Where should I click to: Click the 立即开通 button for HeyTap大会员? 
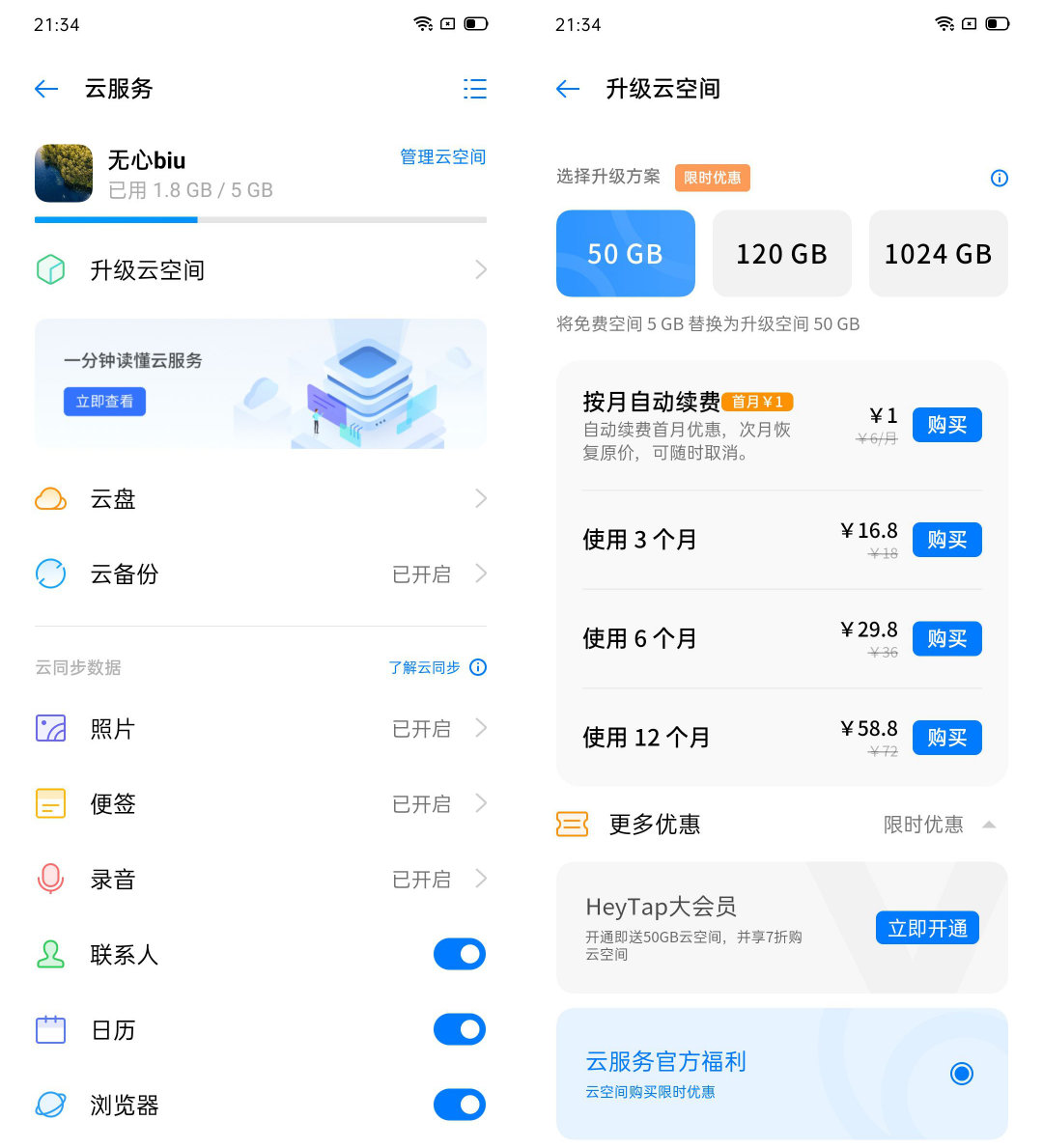927,928
